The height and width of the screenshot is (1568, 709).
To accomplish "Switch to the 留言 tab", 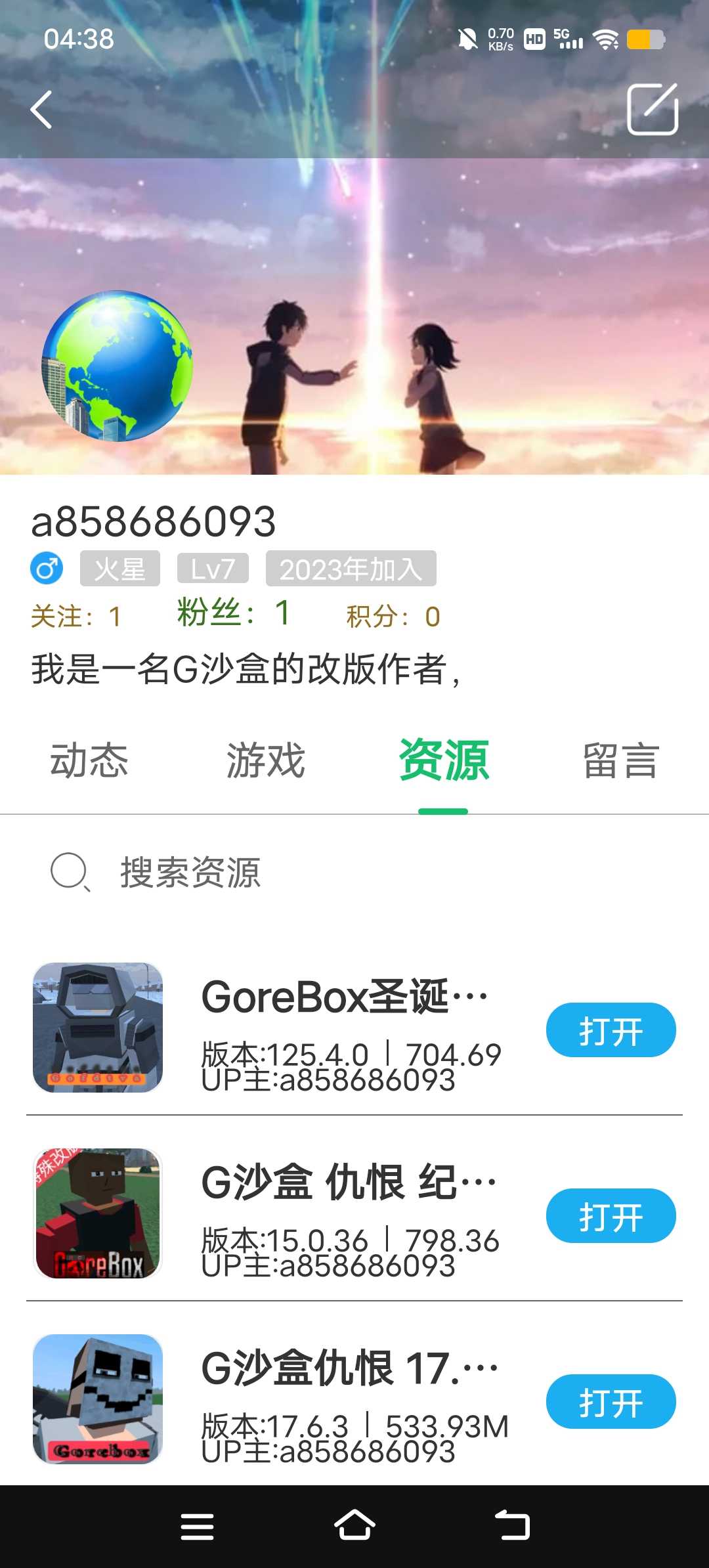I will tap(620, 761).
